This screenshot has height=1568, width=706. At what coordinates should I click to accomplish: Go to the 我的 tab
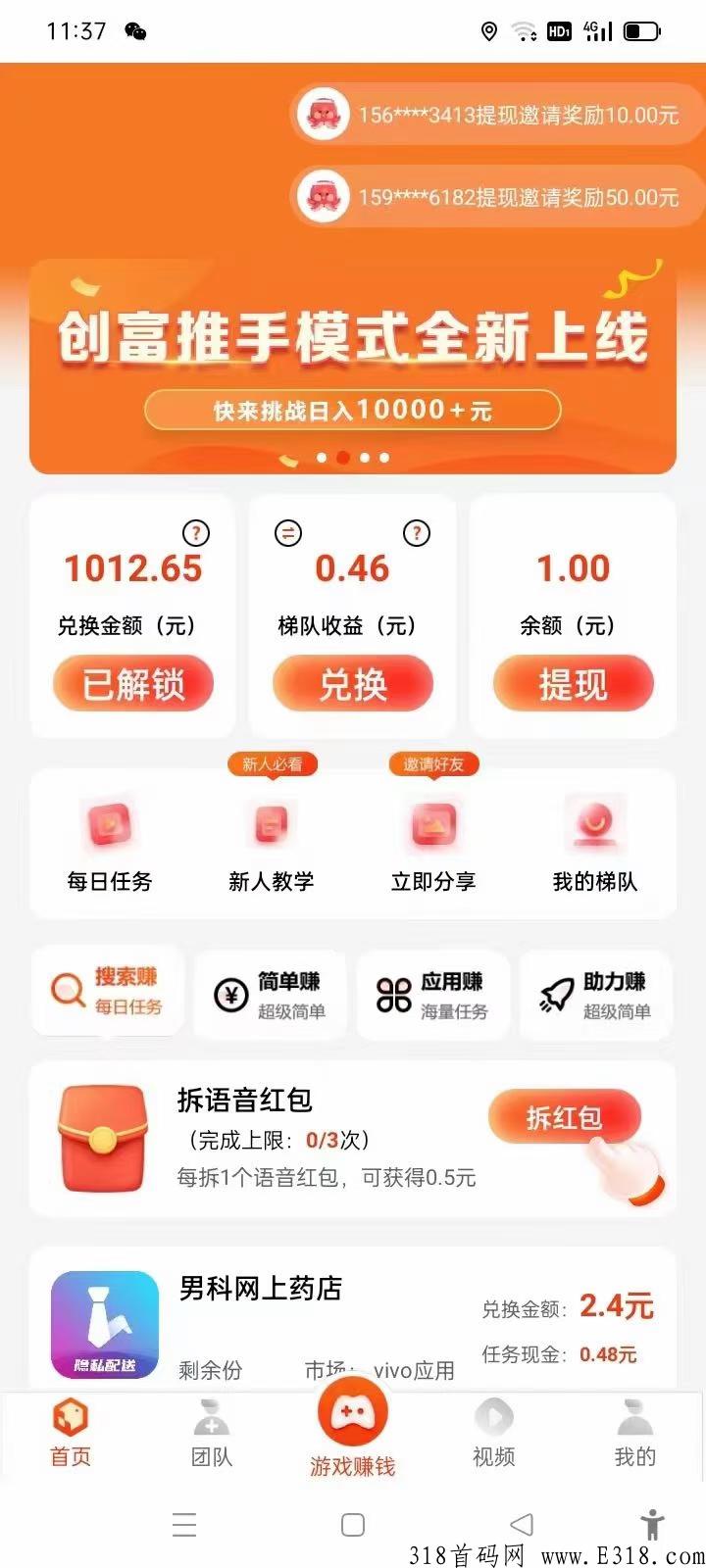pos(634,1433)
